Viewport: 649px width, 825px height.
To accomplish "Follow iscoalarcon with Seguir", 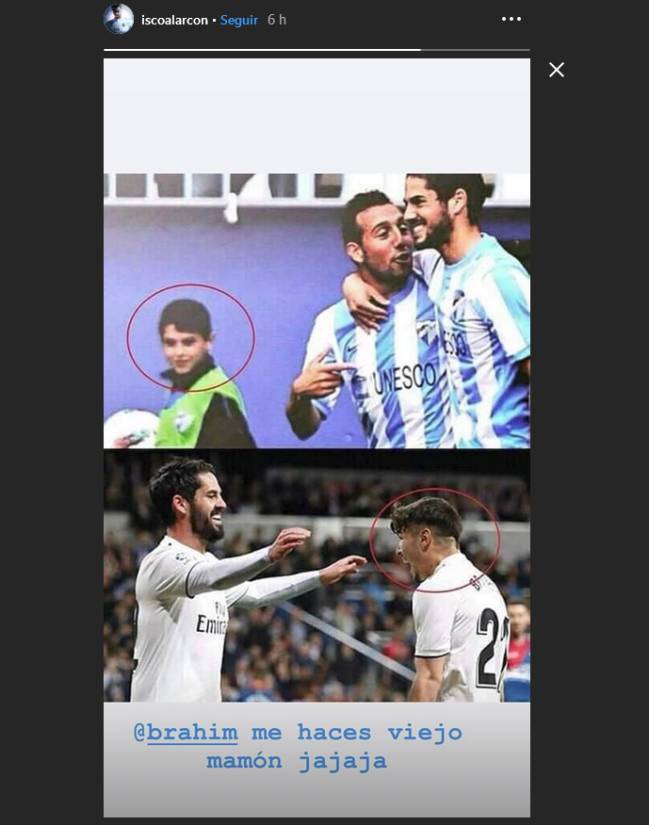I will (x=238, y=20).
